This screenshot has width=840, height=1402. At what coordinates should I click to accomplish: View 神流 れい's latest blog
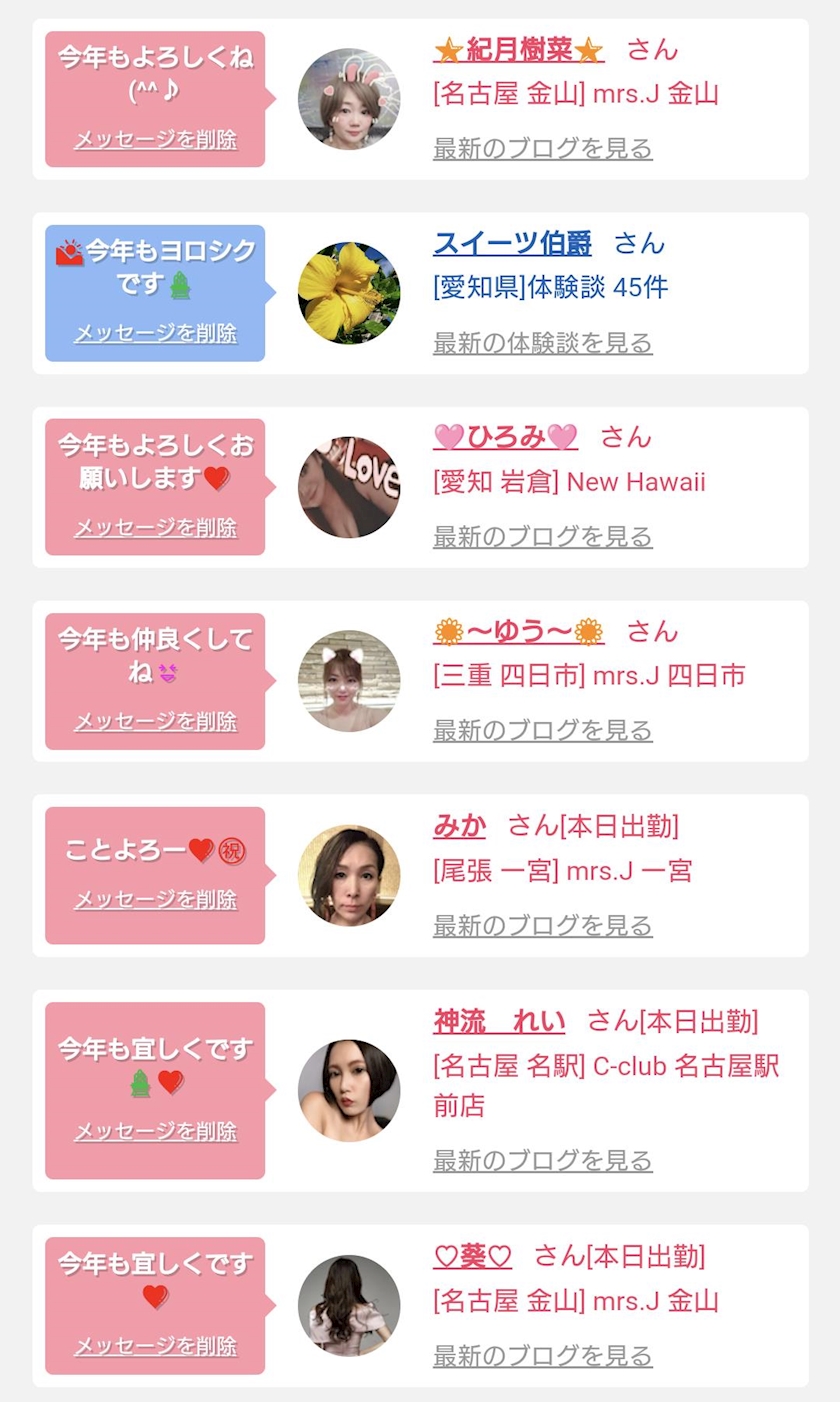pyautogui.click(x=542, y=1161)
